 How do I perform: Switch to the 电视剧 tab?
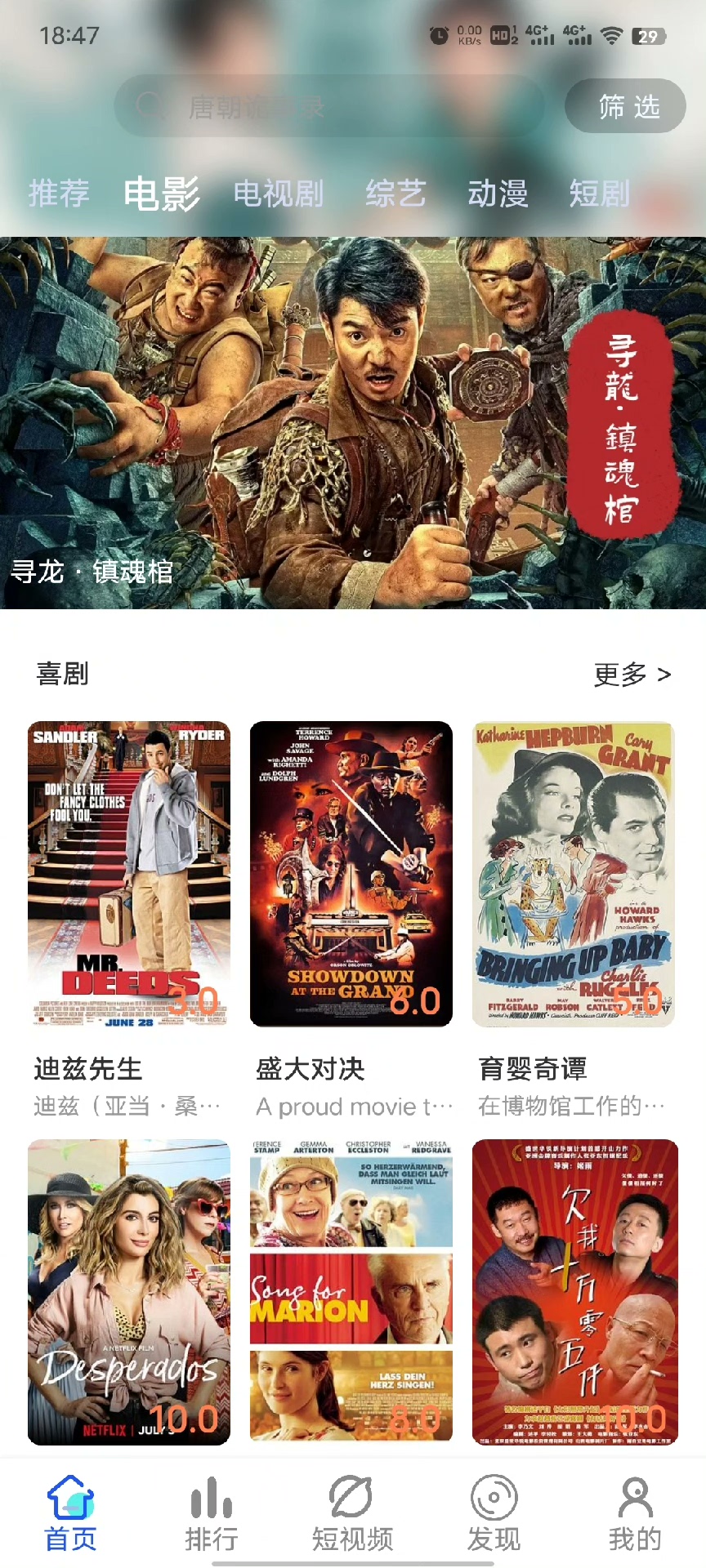point(279,194)
